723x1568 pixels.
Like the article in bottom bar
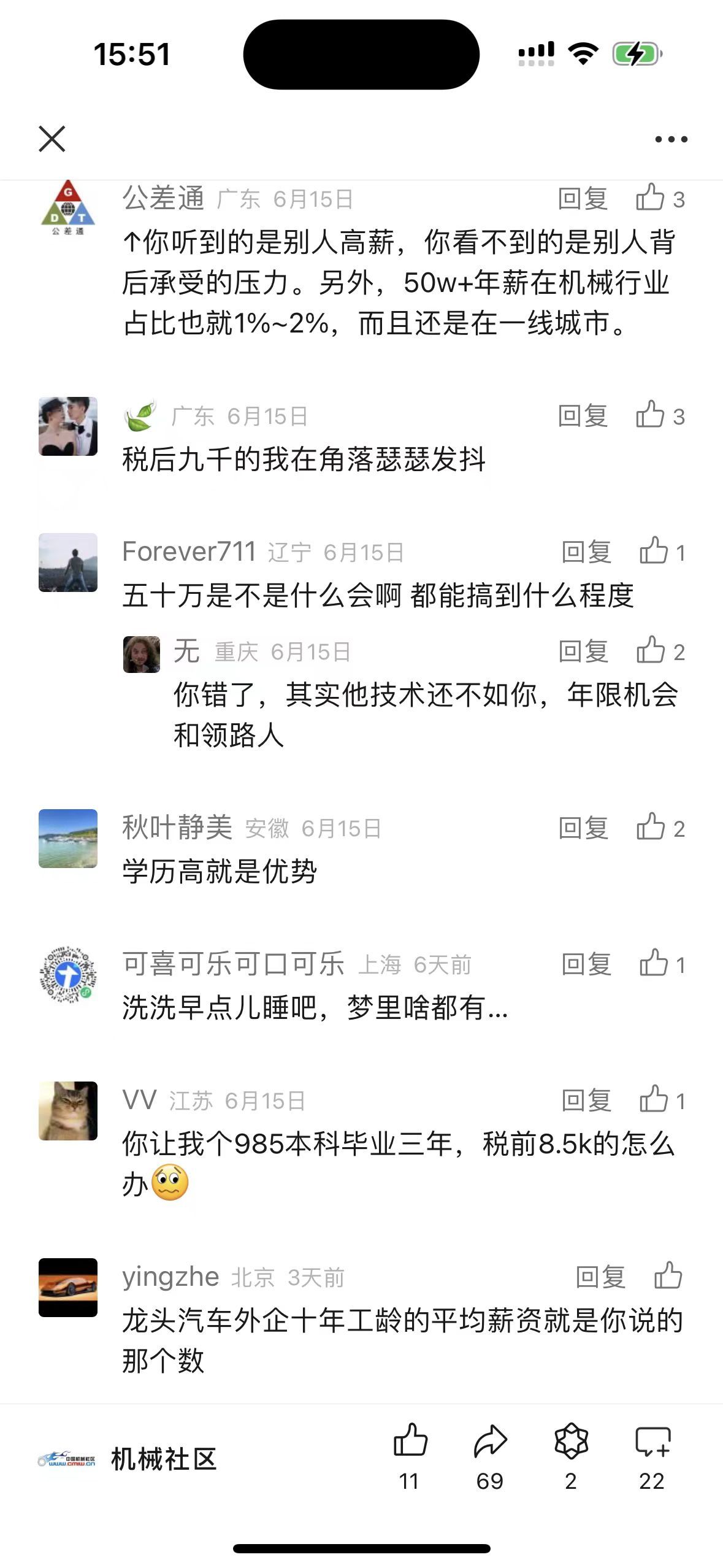coord(410,1442)
